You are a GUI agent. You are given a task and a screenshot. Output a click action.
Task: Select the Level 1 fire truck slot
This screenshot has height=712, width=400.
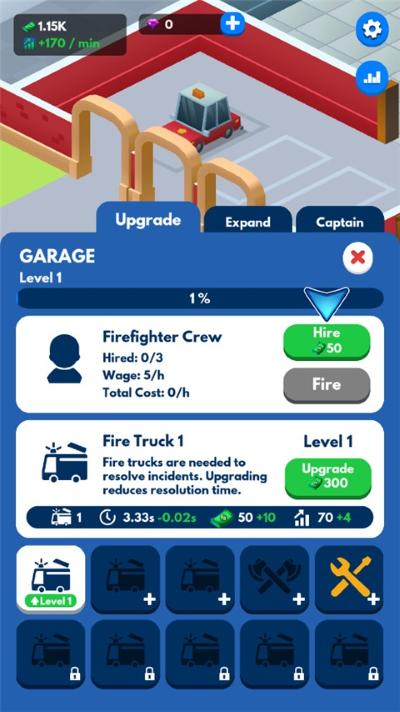coord(51,579)
